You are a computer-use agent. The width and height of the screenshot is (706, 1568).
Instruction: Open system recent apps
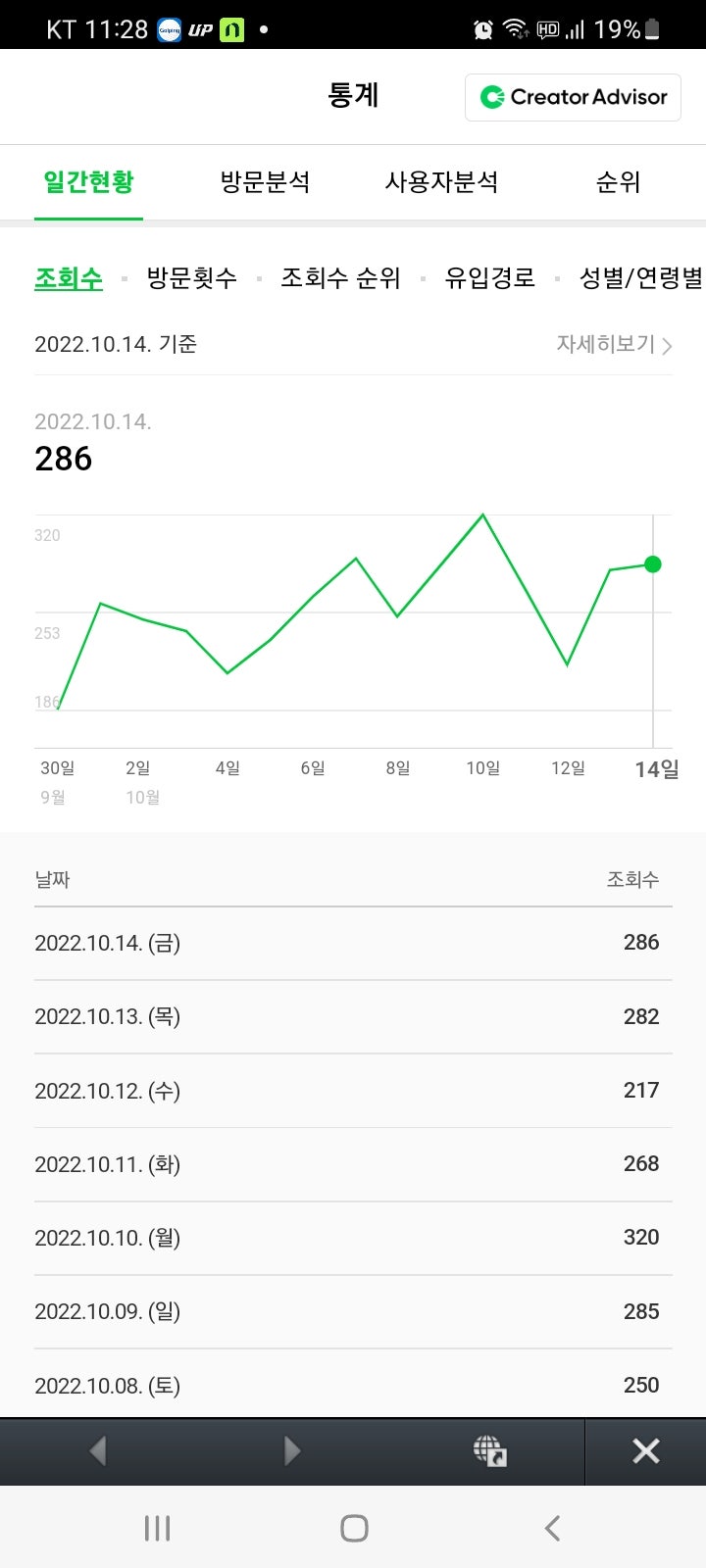pyautogui.click(x=157, y=1528)
